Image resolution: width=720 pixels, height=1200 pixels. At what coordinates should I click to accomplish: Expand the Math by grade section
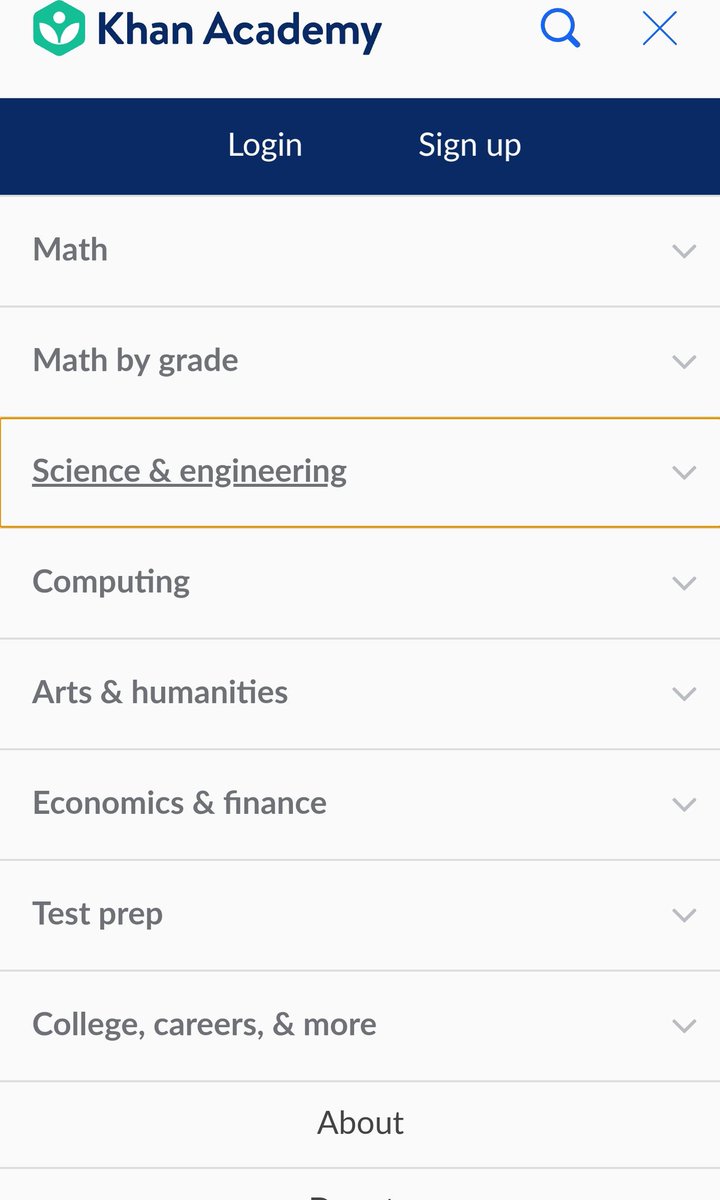click(360, 362)
